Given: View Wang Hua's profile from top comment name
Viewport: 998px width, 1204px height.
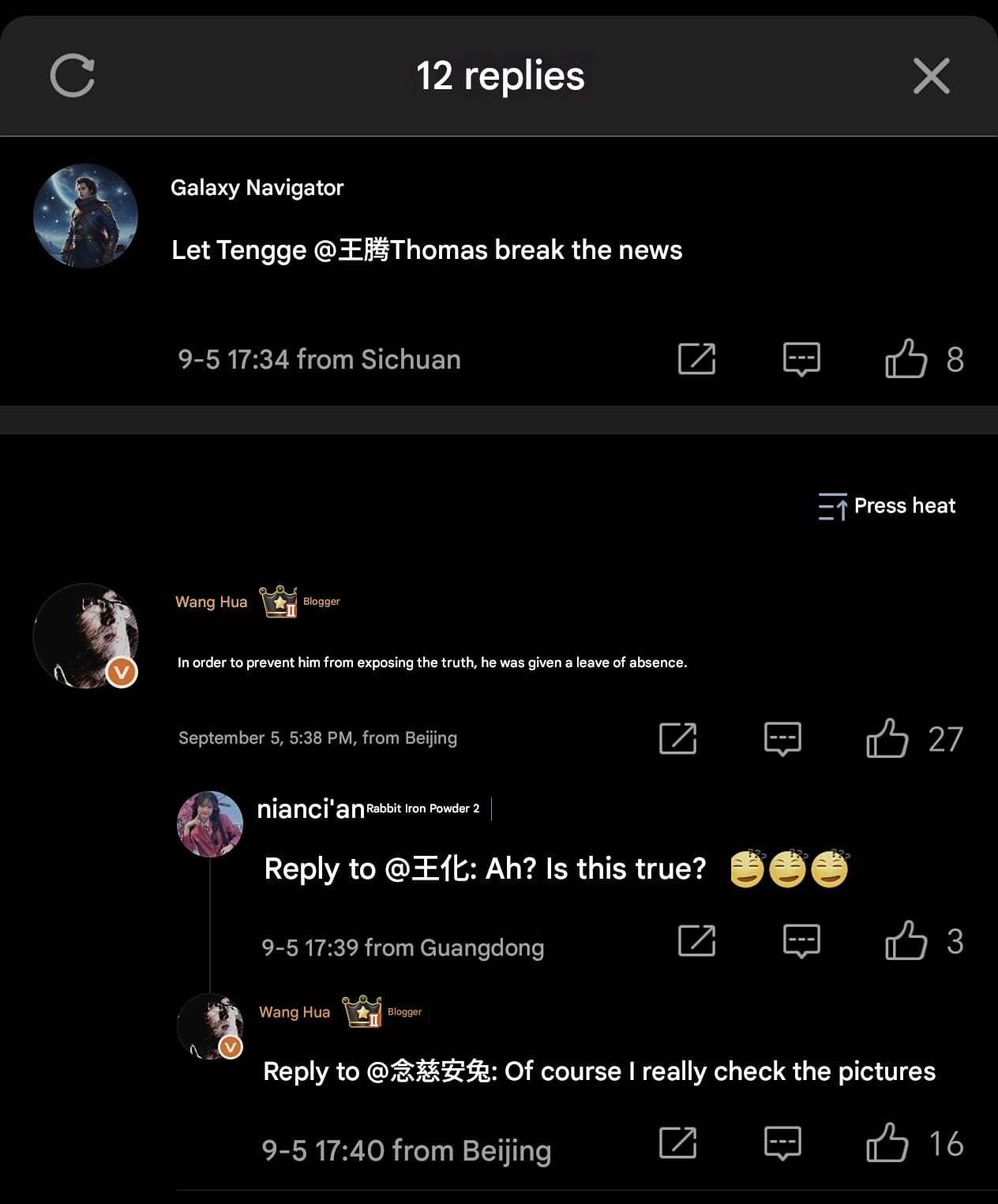Looking at the screenshot, I should pos(211,602).
